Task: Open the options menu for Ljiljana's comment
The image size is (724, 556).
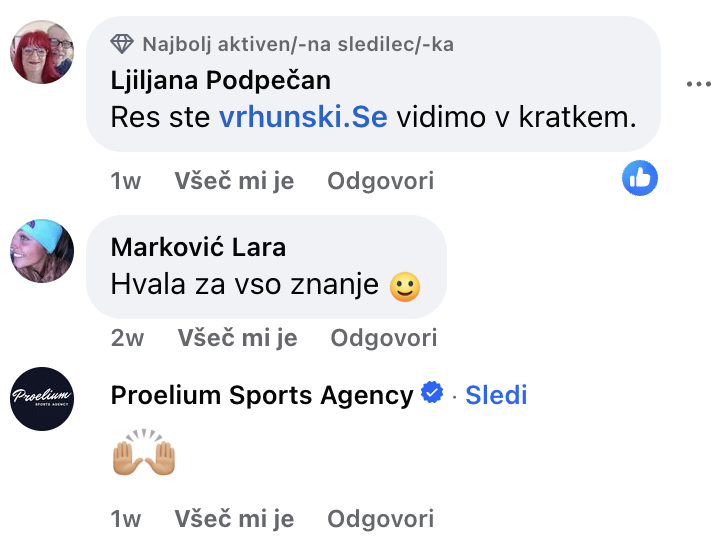Action: pyautogui.click(x=698, y=85)
